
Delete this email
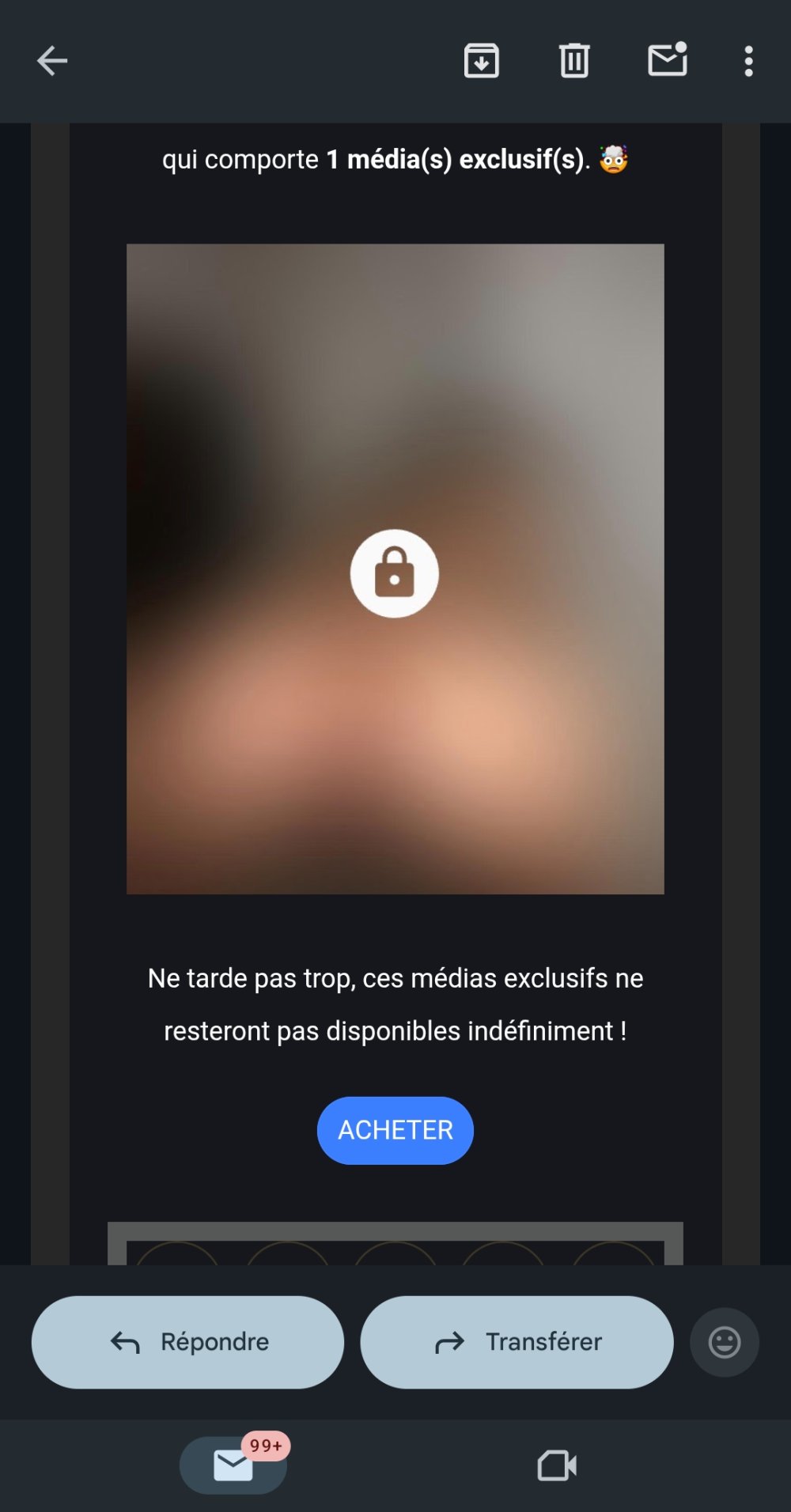(574, 61)
